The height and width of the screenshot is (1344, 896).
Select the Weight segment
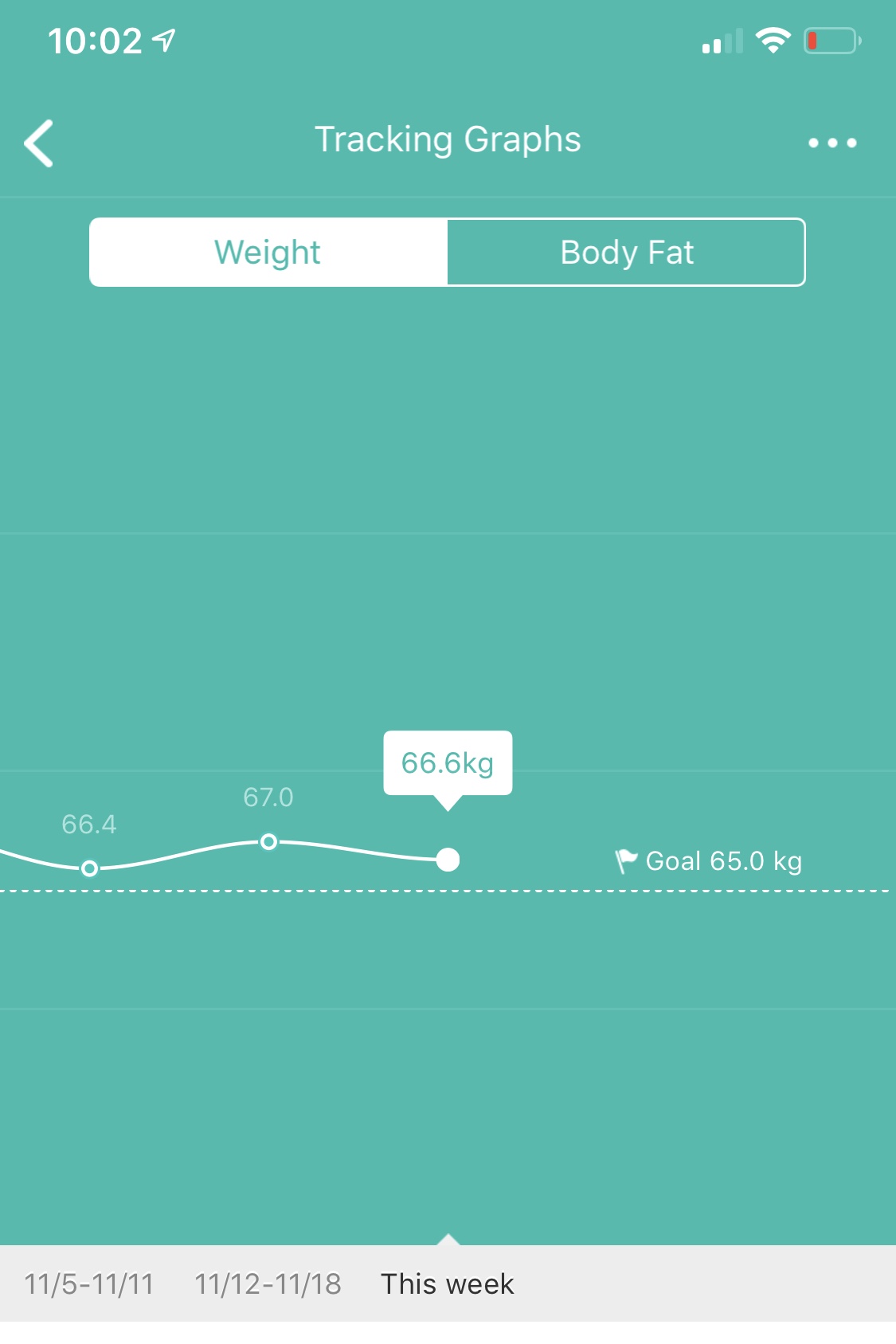268,253
